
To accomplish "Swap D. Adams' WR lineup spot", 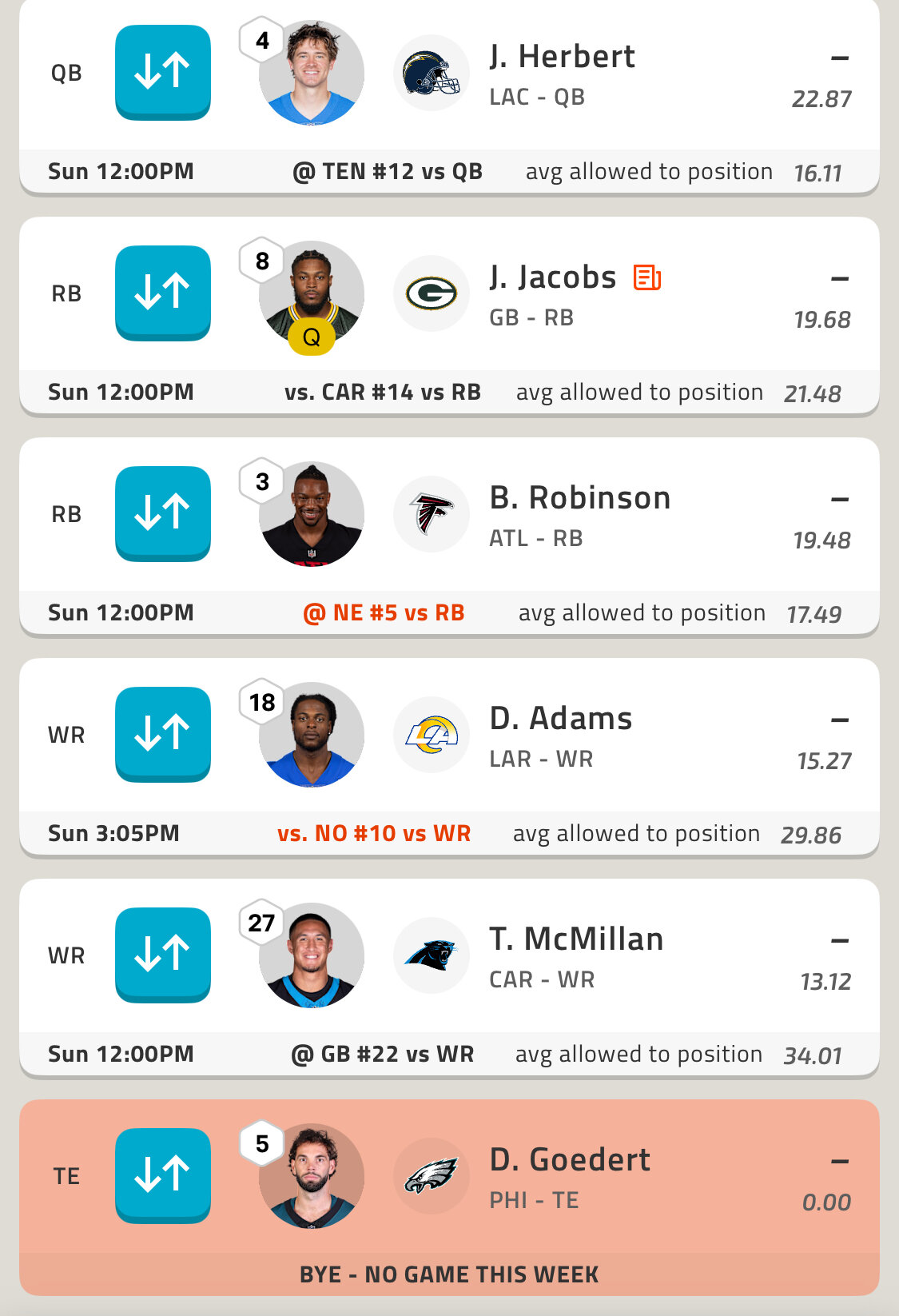I will (163, 734).
